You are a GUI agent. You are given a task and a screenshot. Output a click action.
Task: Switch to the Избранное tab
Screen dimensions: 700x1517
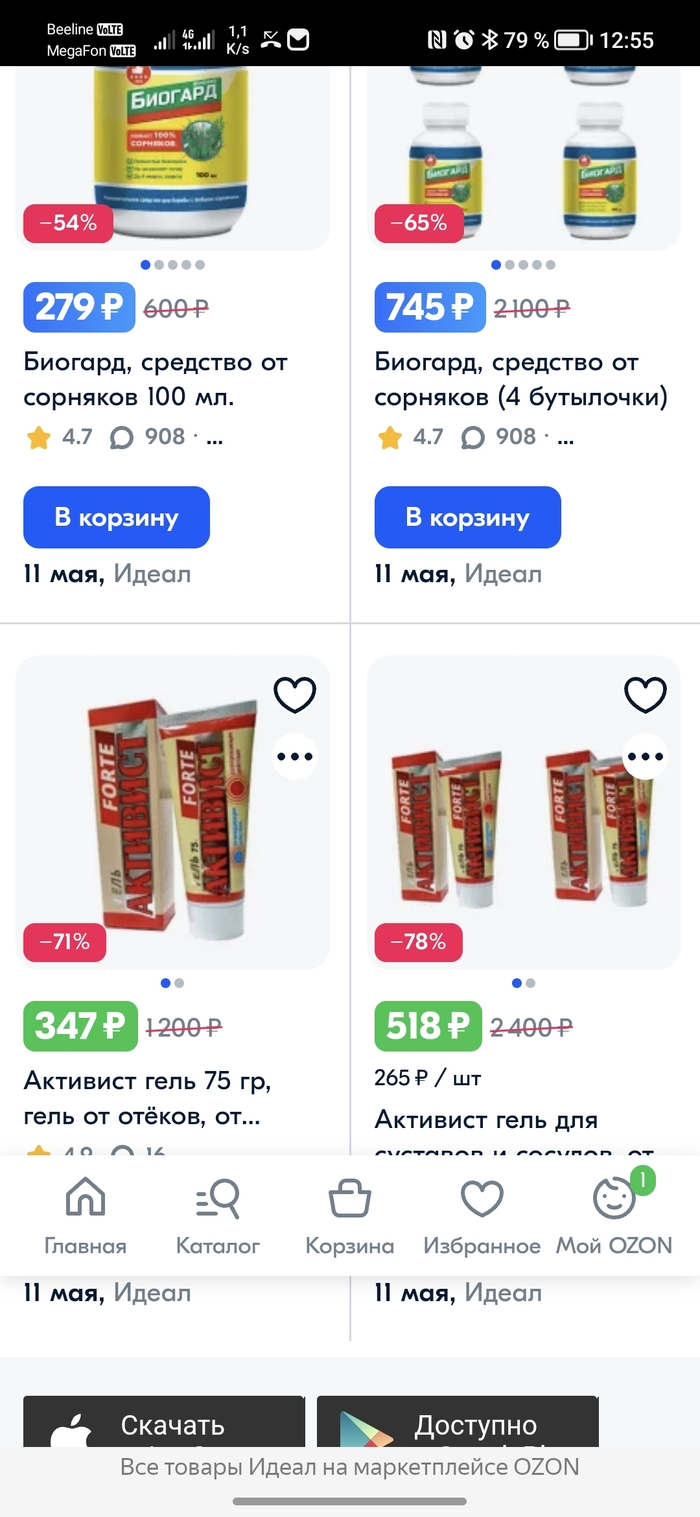(481, 1215)
